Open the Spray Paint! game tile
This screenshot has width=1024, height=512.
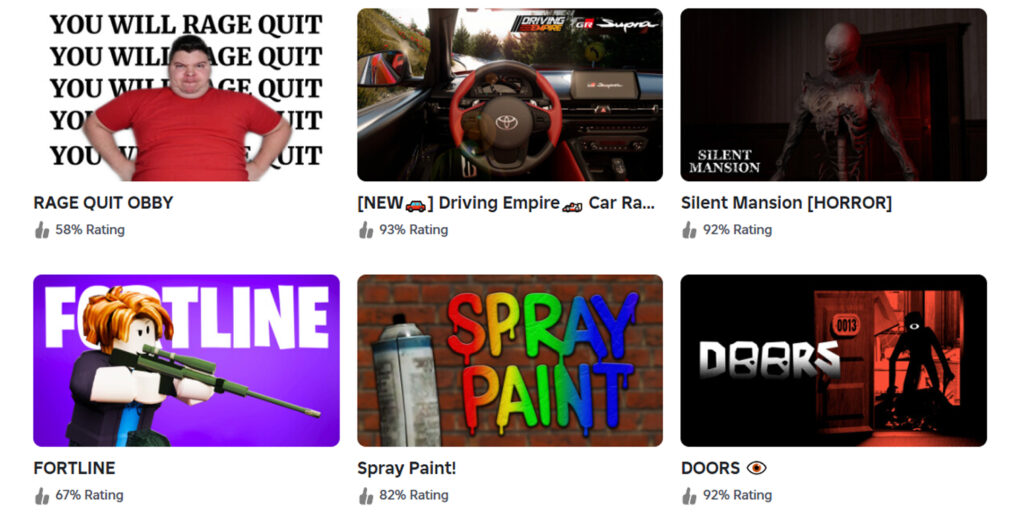tap(509, 360)
